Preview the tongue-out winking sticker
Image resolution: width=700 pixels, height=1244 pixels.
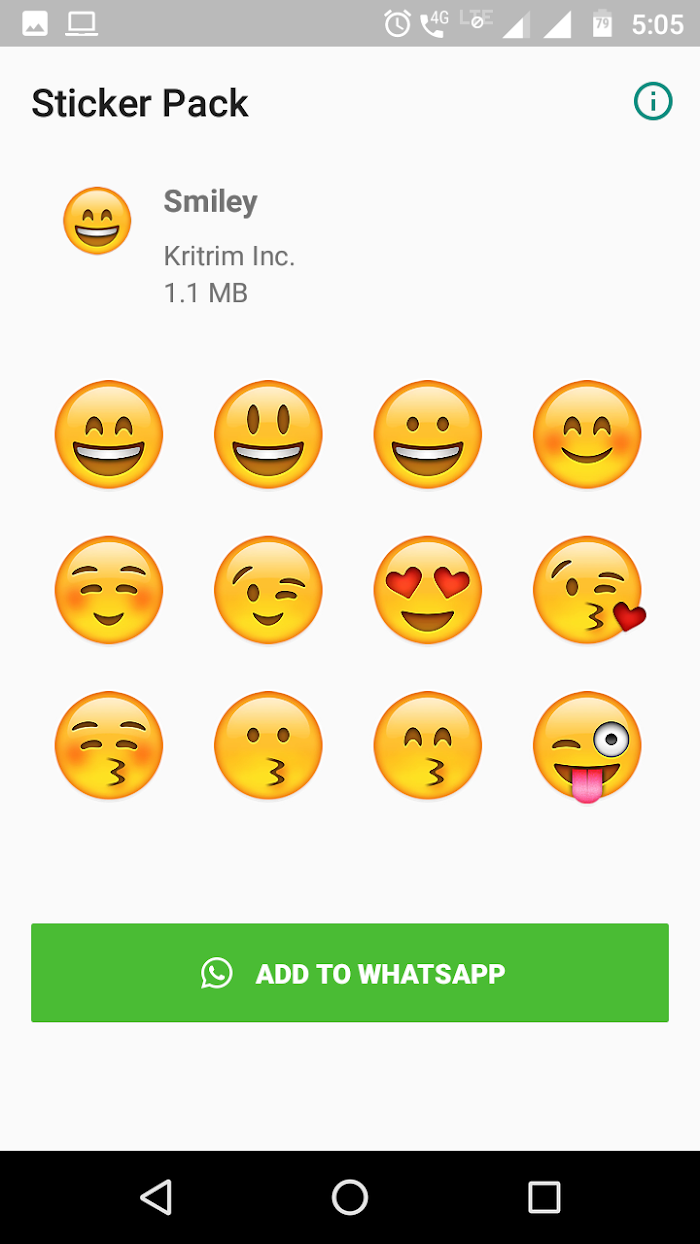[x=587, y=747]
